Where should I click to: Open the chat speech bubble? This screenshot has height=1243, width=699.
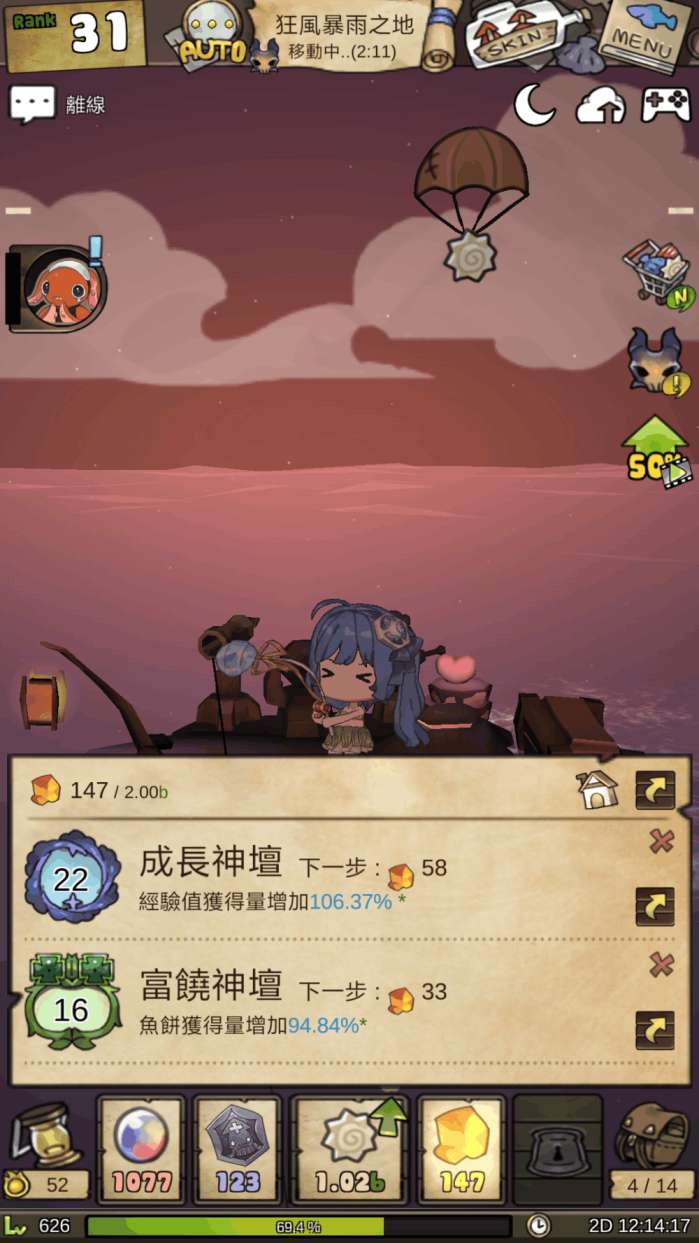click(x=32, y=104)
